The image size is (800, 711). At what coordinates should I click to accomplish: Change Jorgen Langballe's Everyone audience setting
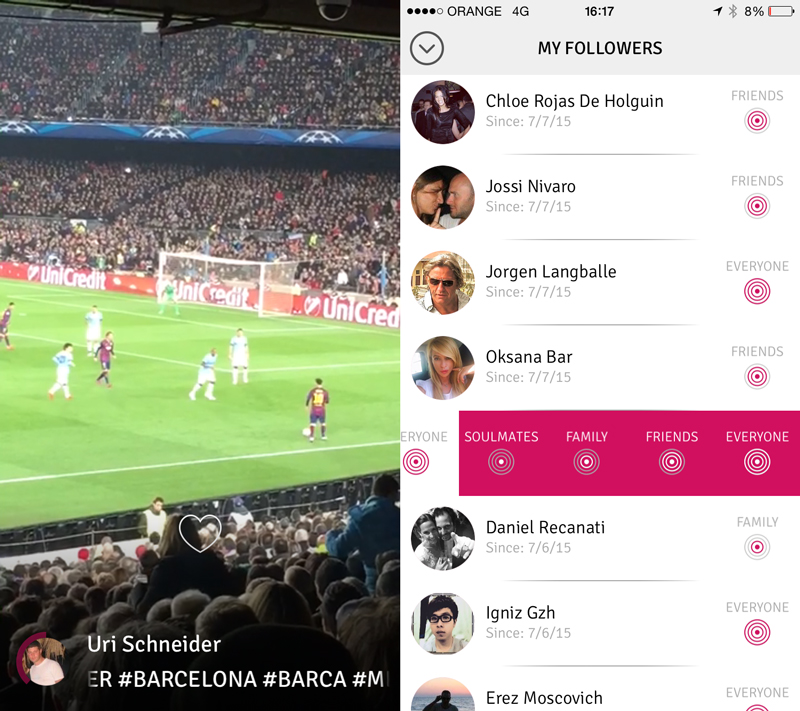coord(757,291)
